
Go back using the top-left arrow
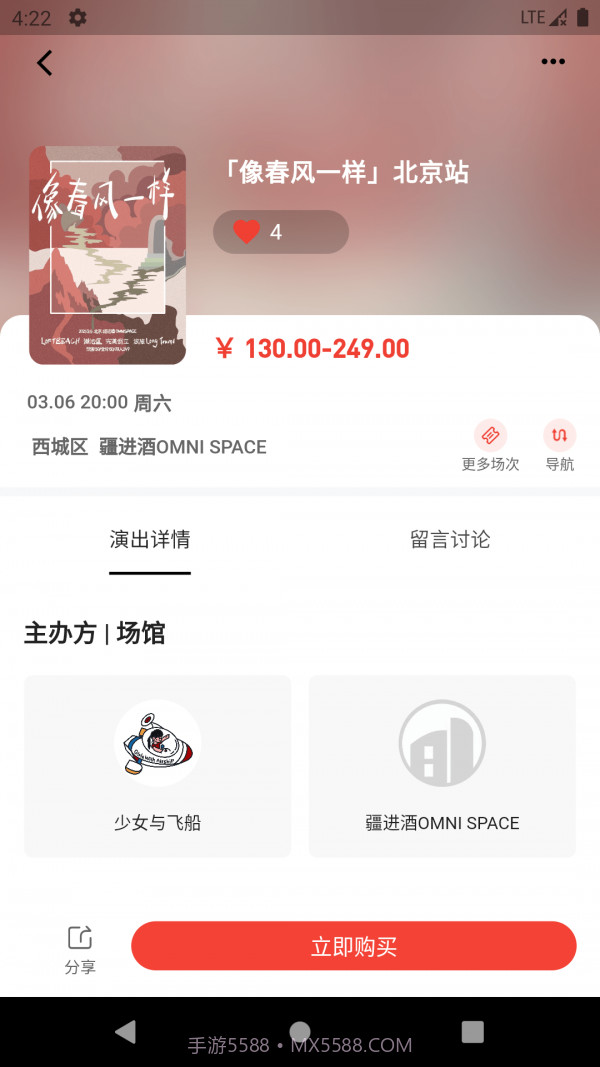pyautogui.click(x=44, y=63)
